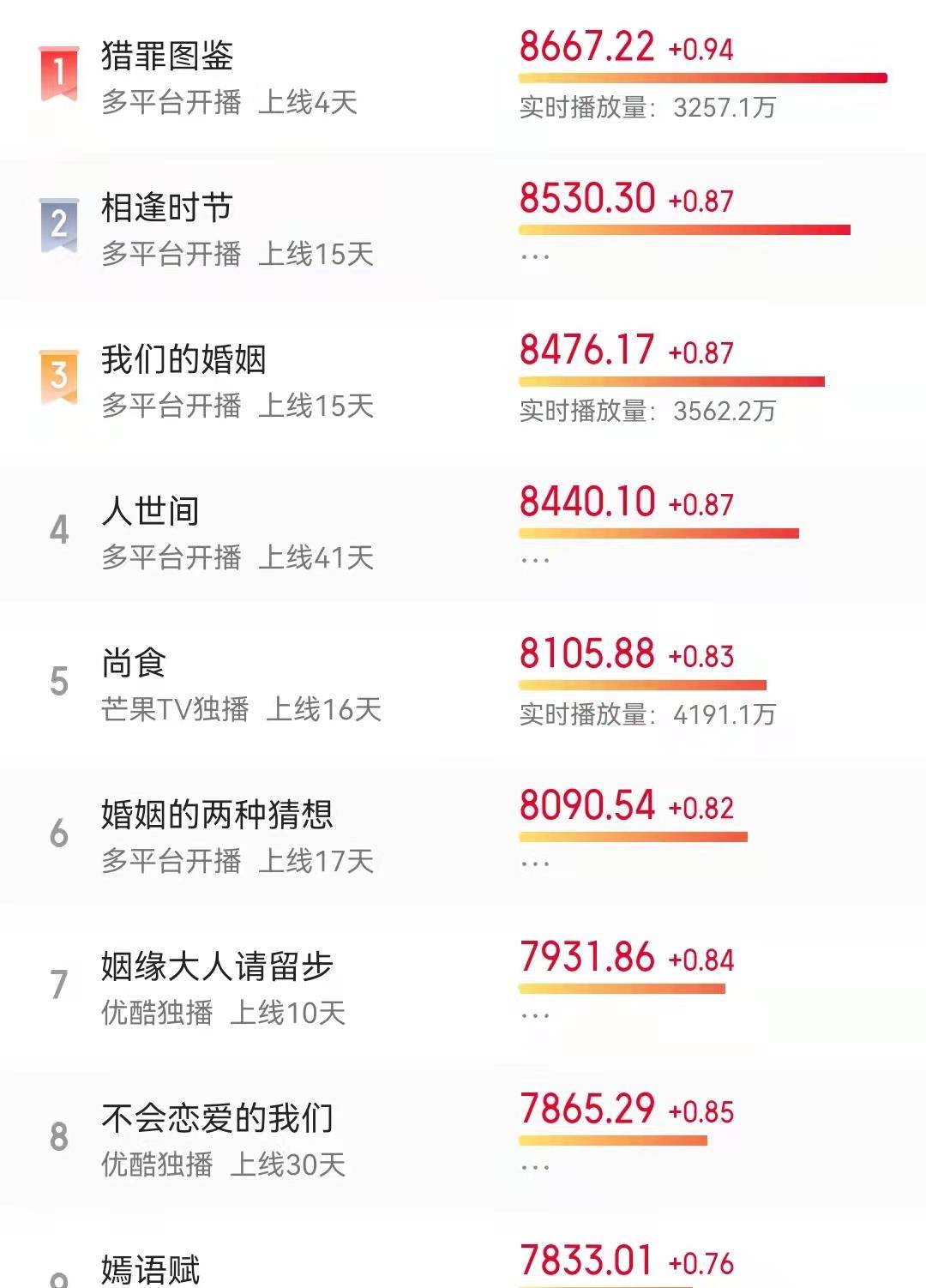Select the rank 6 position marker

coord(58,832)
